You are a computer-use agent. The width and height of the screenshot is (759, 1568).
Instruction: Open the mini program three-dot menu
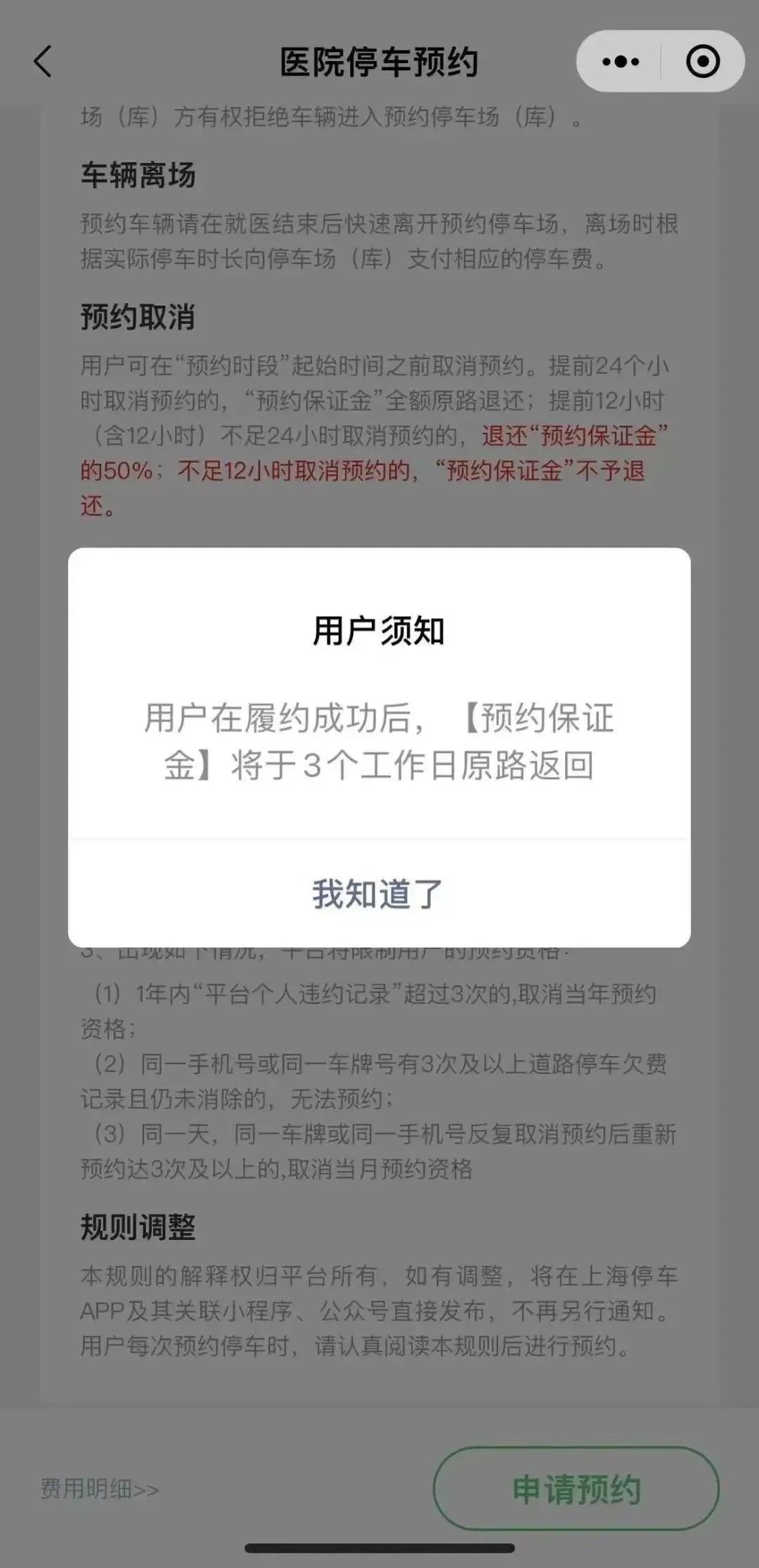point(621,62)
